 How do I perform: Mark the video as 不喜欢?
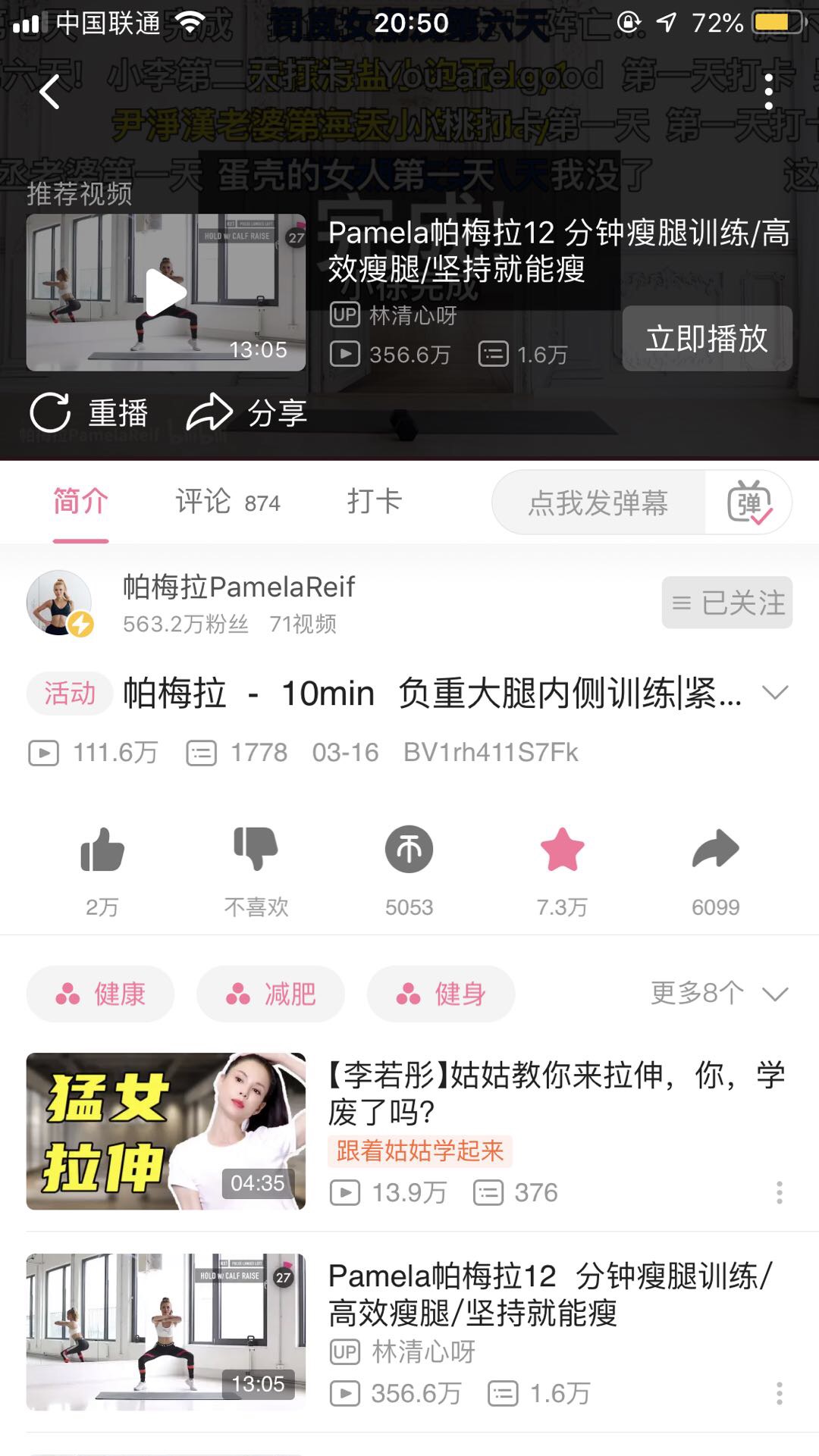pyautogui.click(x=256, y=850)
